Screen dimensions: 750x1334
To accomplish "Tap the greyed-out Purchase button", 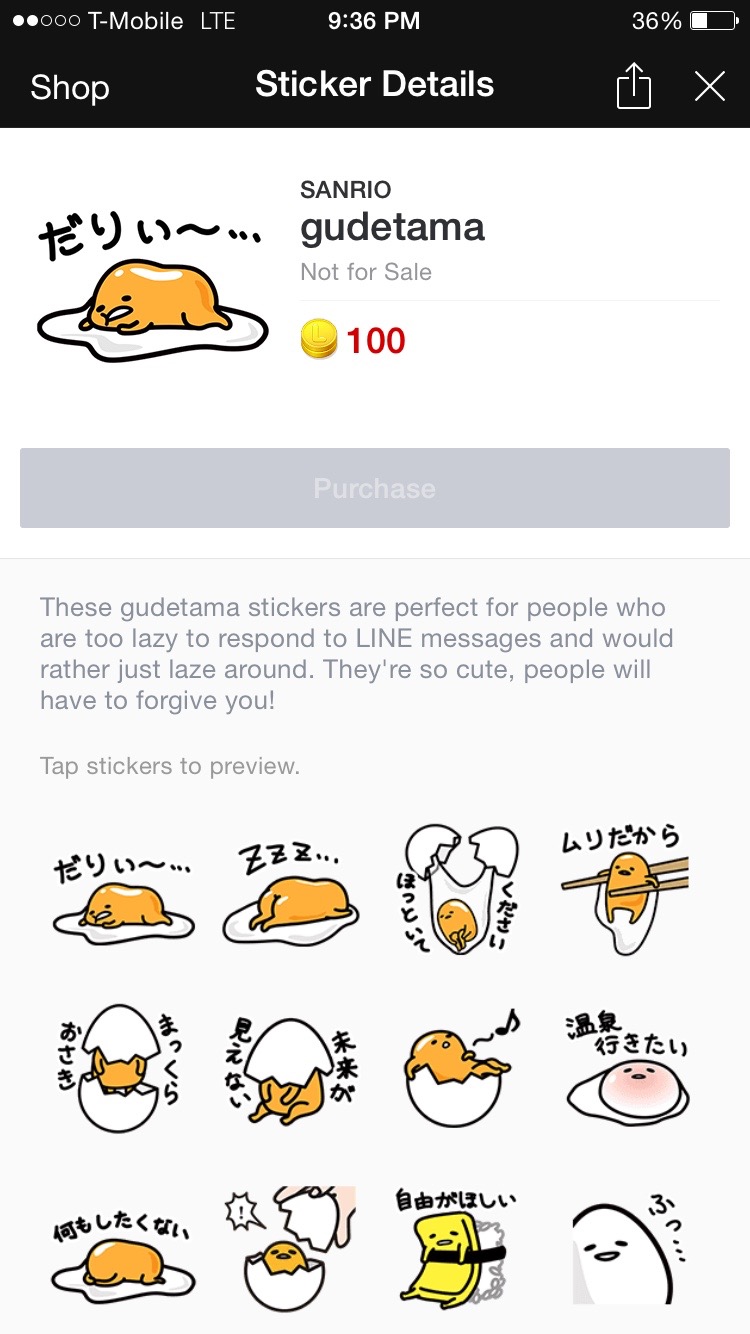I will pyautogui.click(x=375, y=488).
